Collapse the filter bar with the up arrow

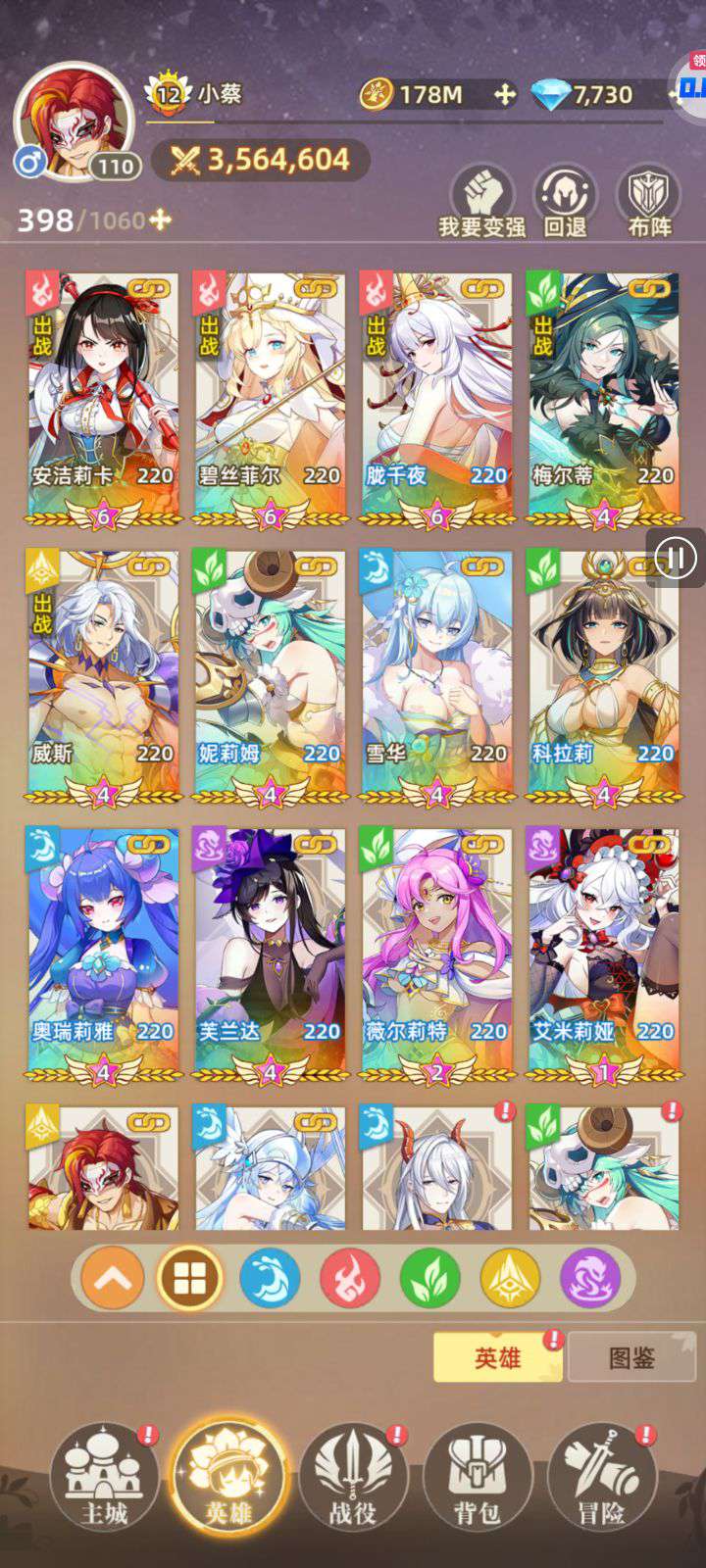[113, 1278]
